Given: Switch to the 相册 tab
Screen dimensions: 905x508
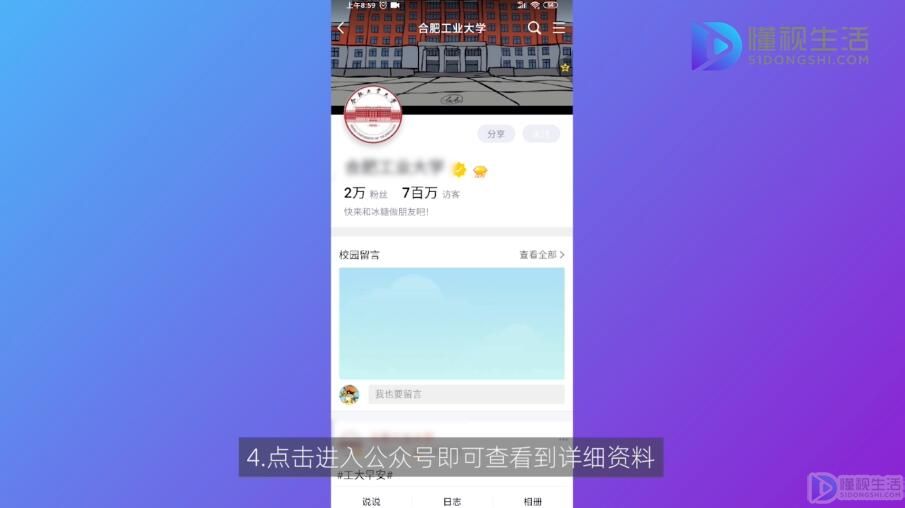Looking at the screenshot, I should point(533,501).
